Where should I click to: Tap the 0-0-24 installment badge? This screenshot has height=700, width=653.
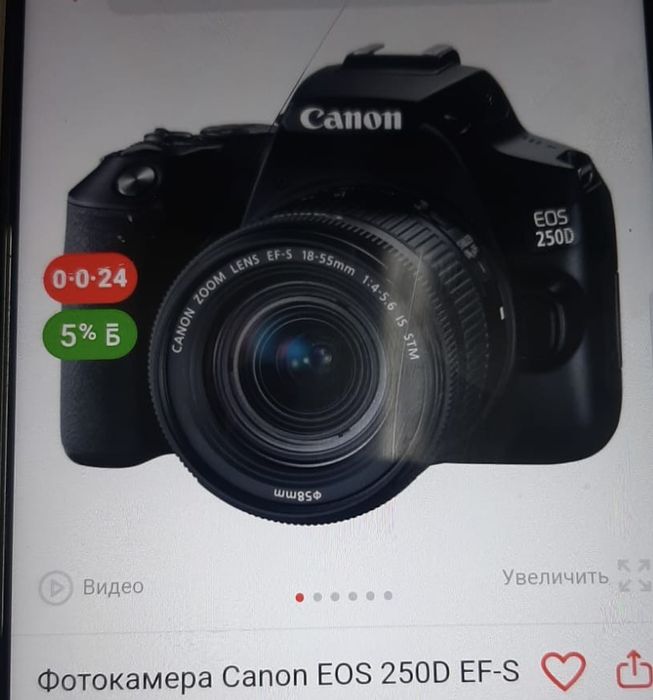coord(90,279)
